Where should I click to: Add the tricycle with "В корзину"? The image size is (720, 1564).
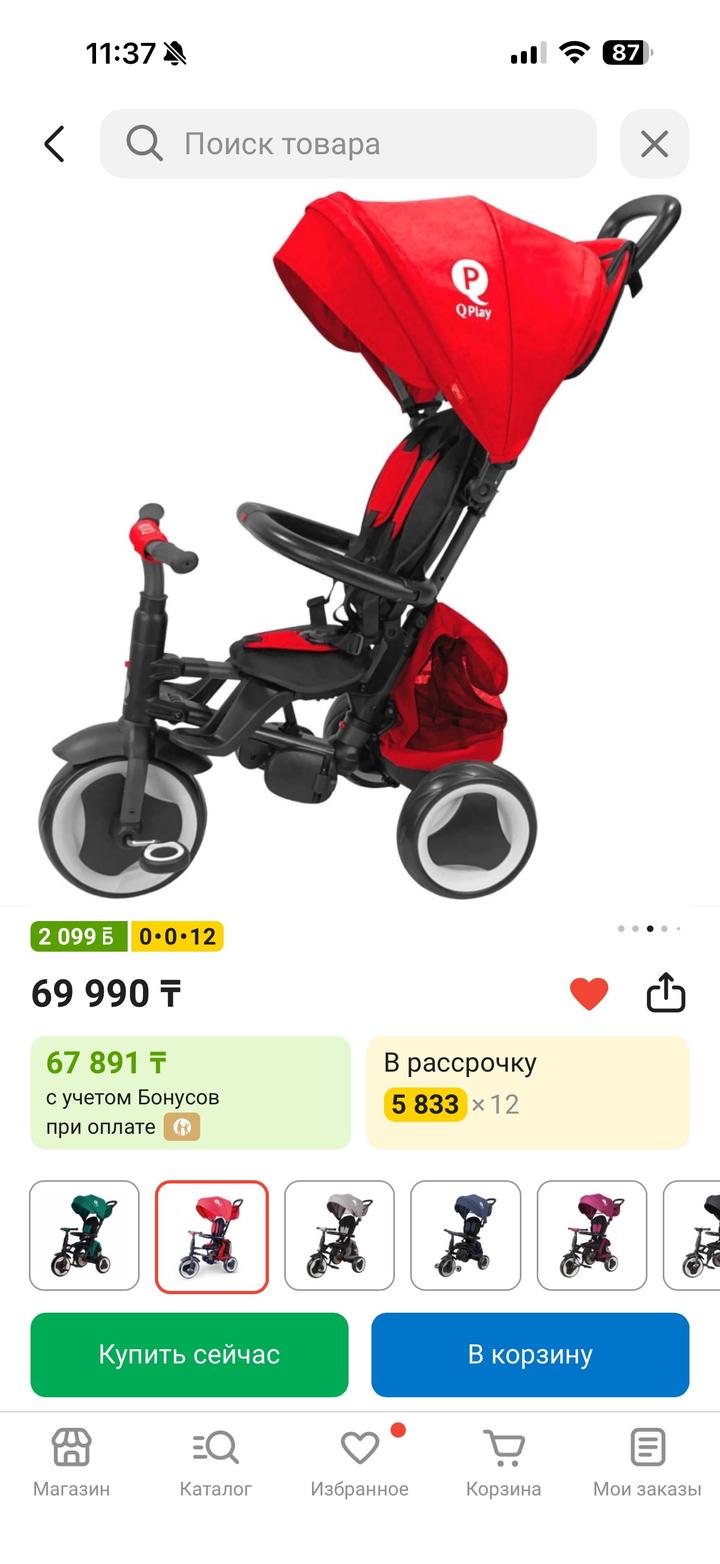click(x=530, y=1354)
